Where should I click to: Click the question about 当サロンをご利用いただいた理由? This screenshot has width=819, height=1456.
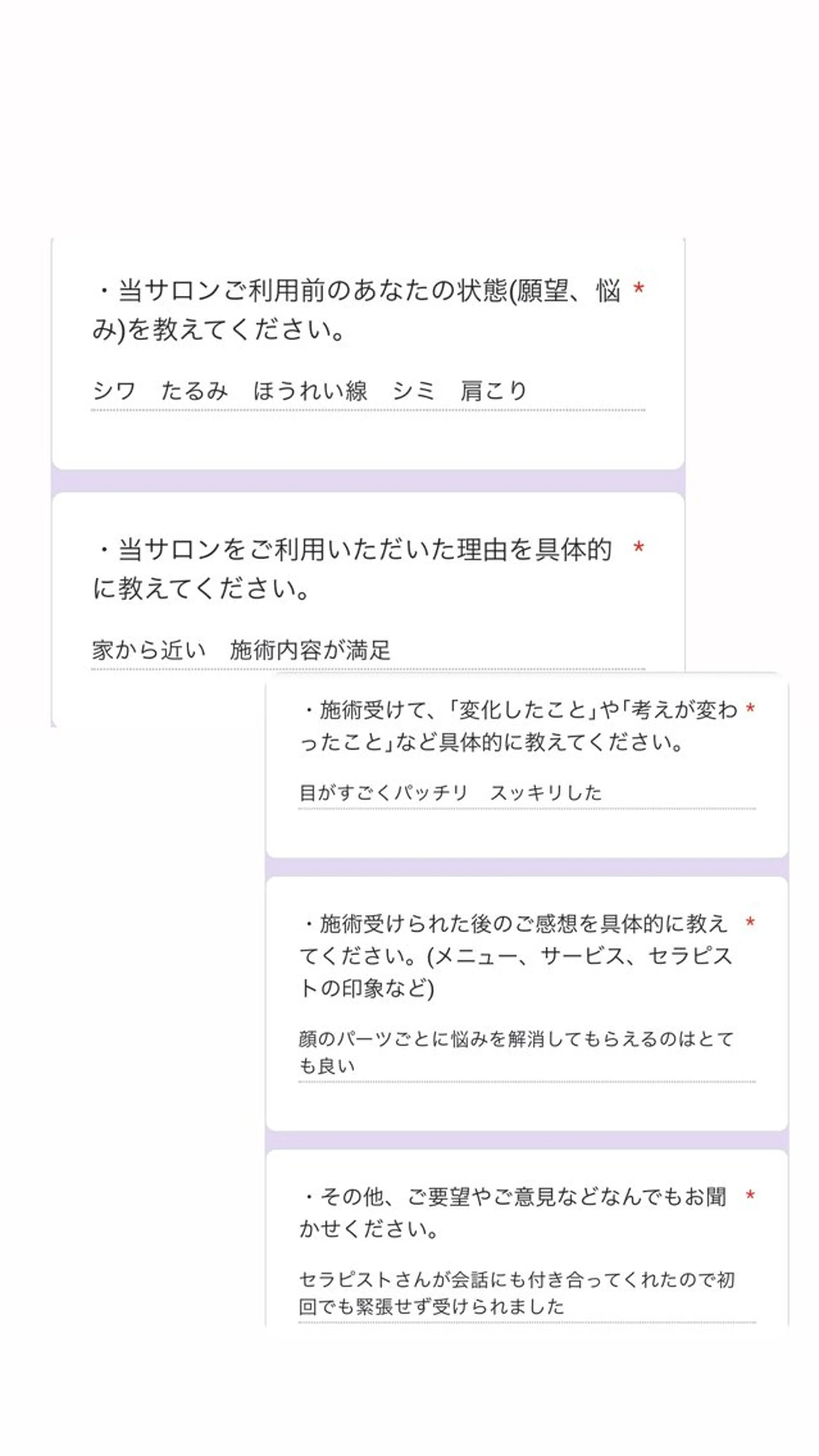click(x=350, y=568)
